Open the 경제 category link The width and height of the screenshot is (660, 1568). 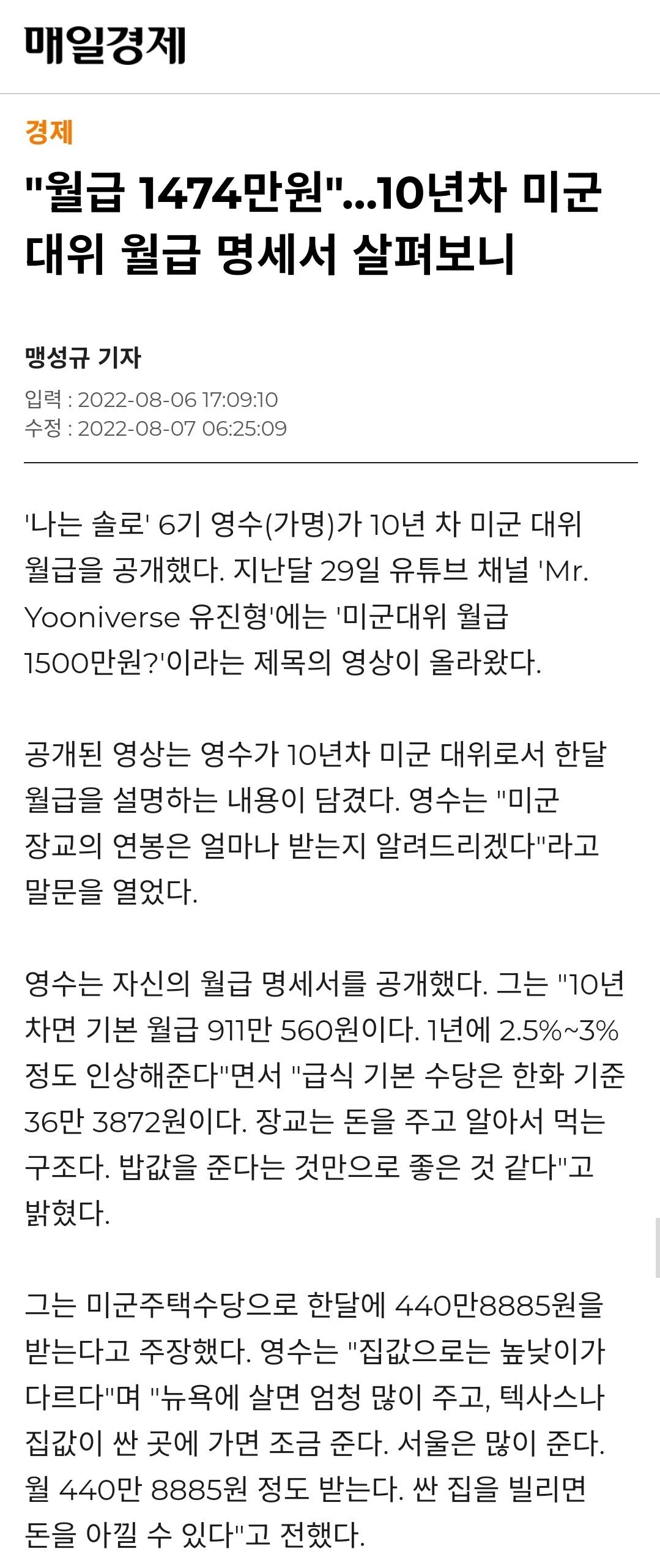49,132
